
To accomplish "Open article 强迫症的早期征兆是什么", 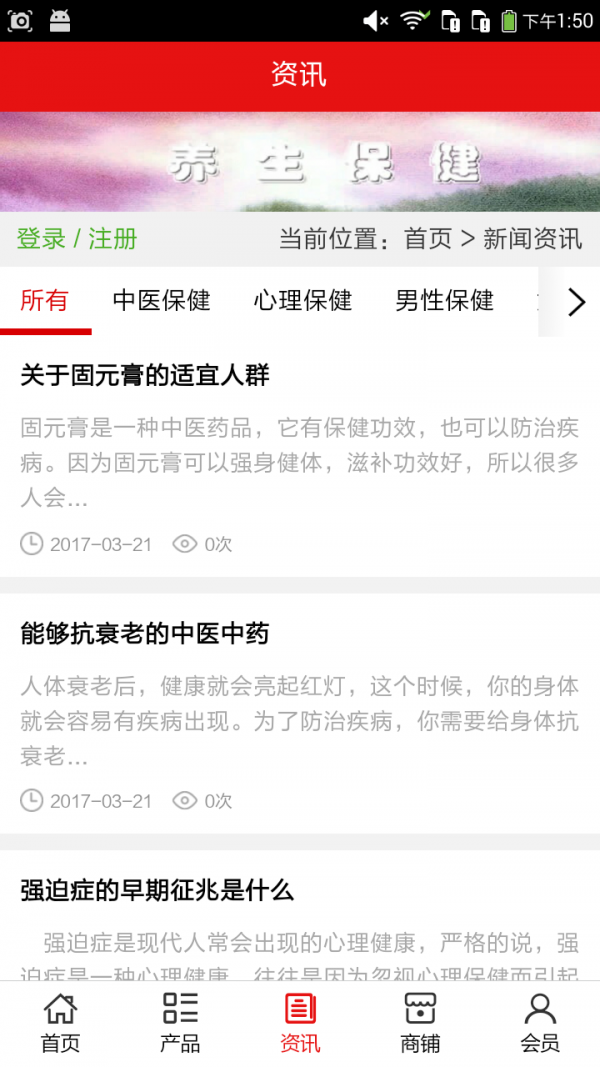I will [x=157, y=890].
